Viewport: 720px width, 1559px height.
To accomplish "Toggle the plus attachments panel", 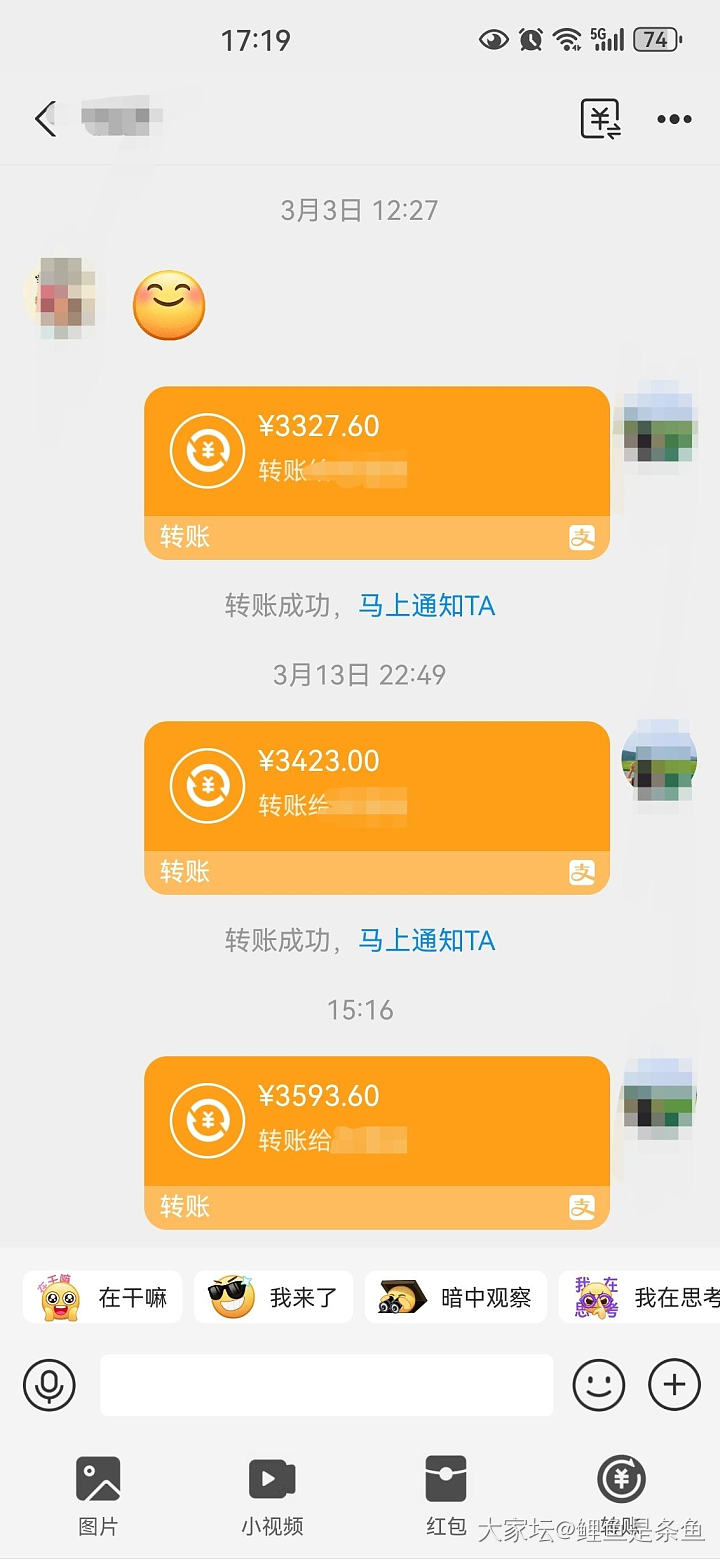I will [x=675, y=1385].
